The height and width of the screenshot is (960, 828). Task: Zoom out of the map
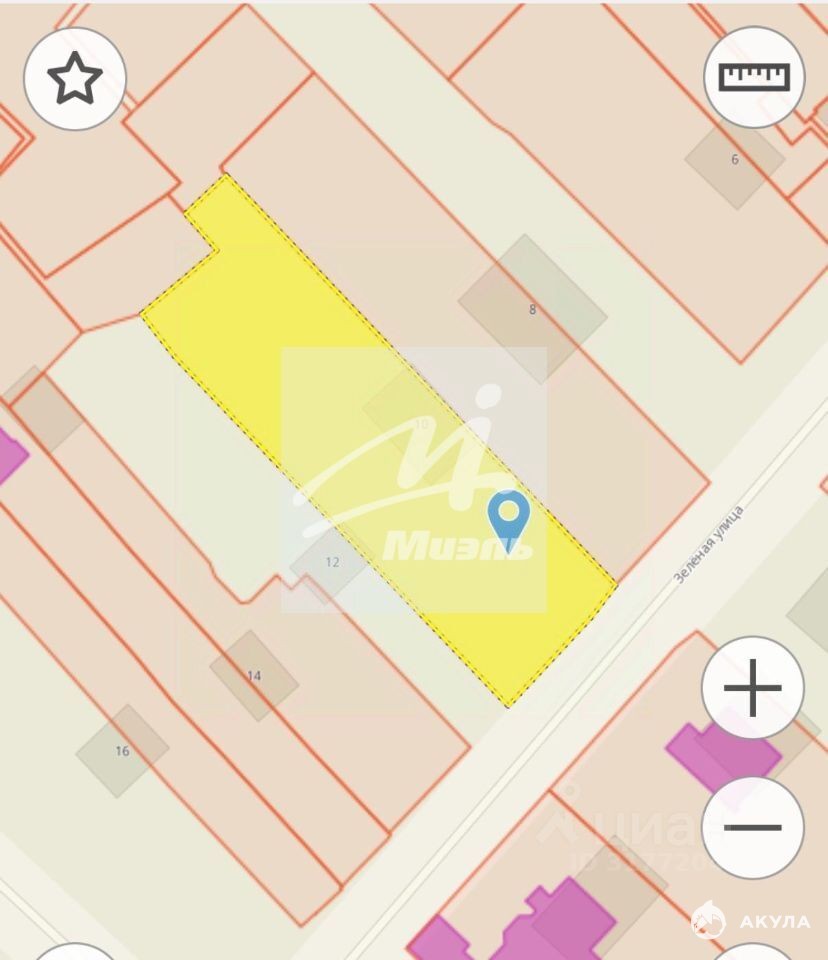pos(752,827)
